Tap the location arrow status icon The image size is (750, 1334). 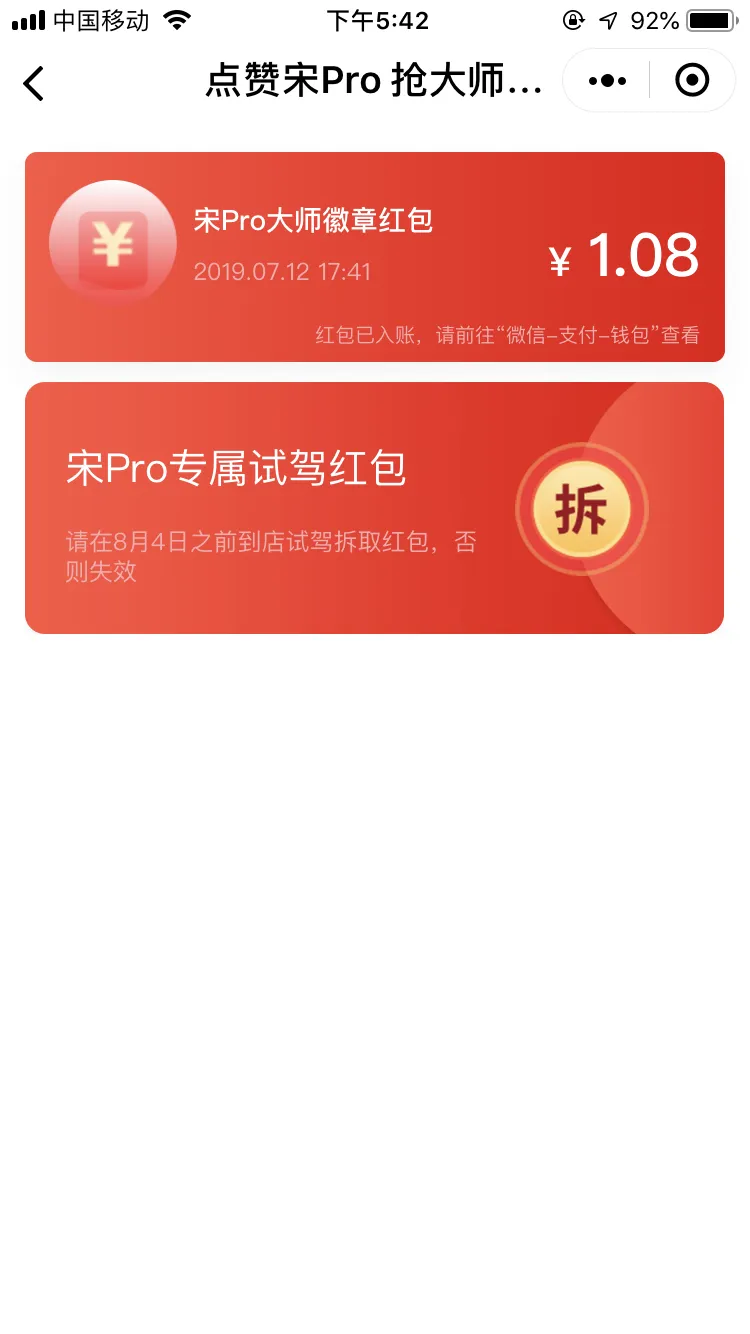click(610, 18)
